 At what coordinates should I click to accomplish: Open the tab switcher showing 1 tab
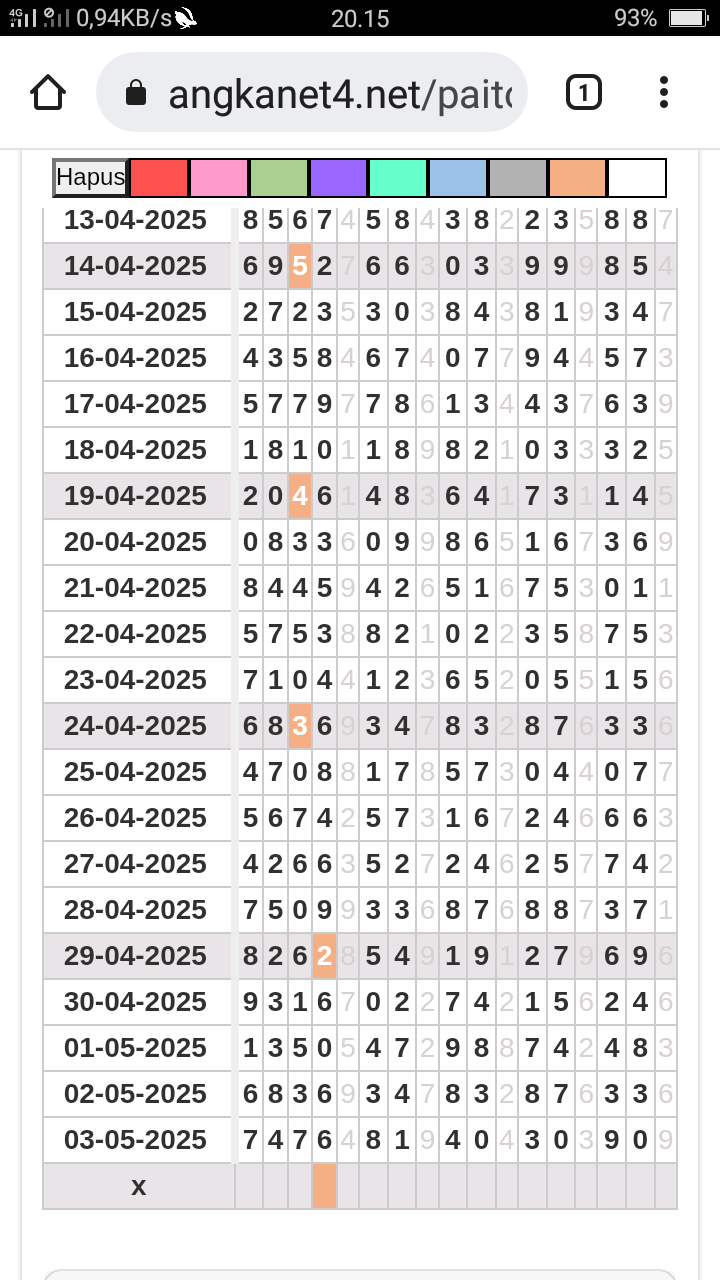point(584,93)
